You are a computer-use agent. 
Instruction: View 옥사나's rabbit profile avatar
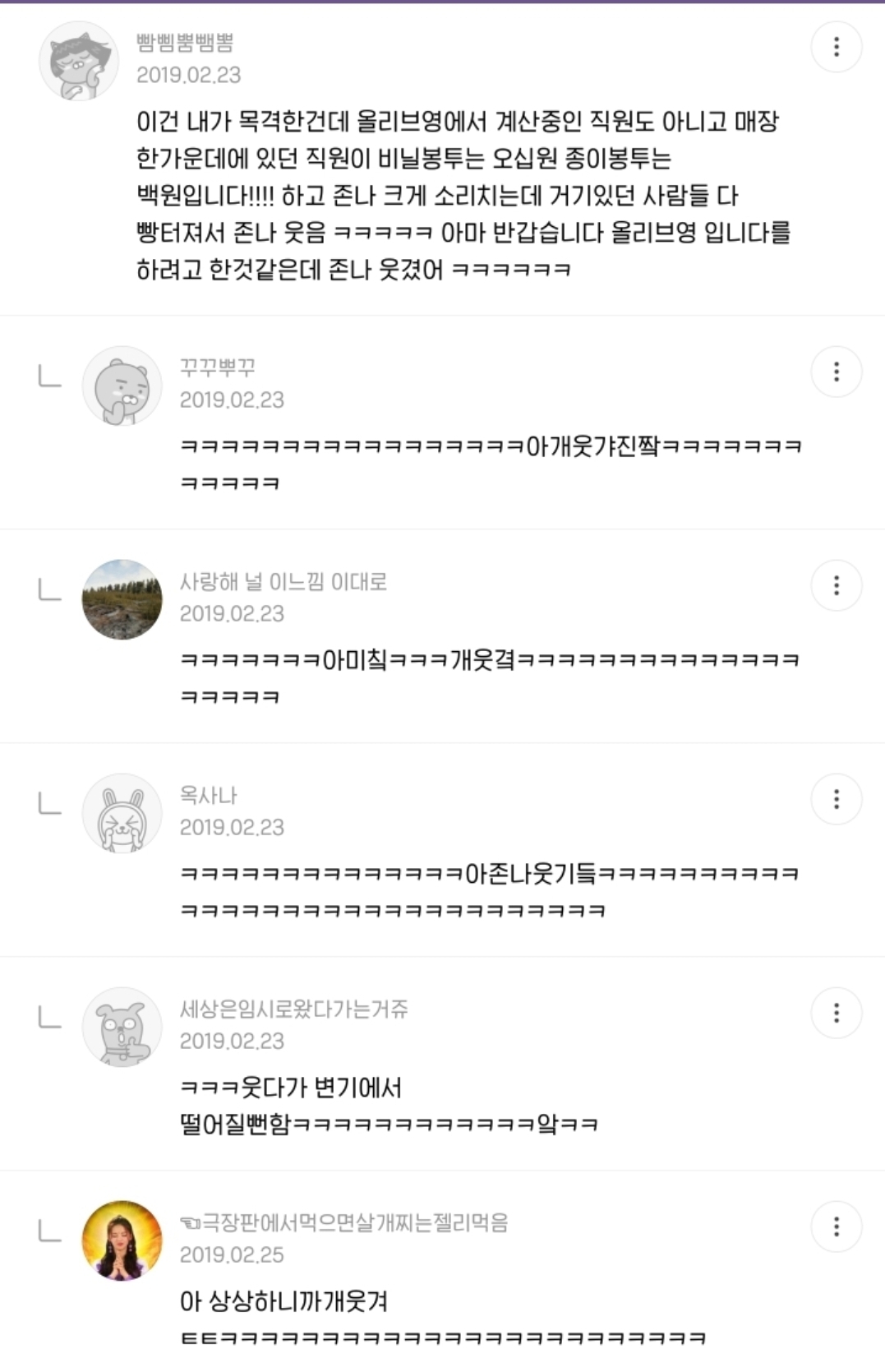pyautogui.click(x=122, y=813)
